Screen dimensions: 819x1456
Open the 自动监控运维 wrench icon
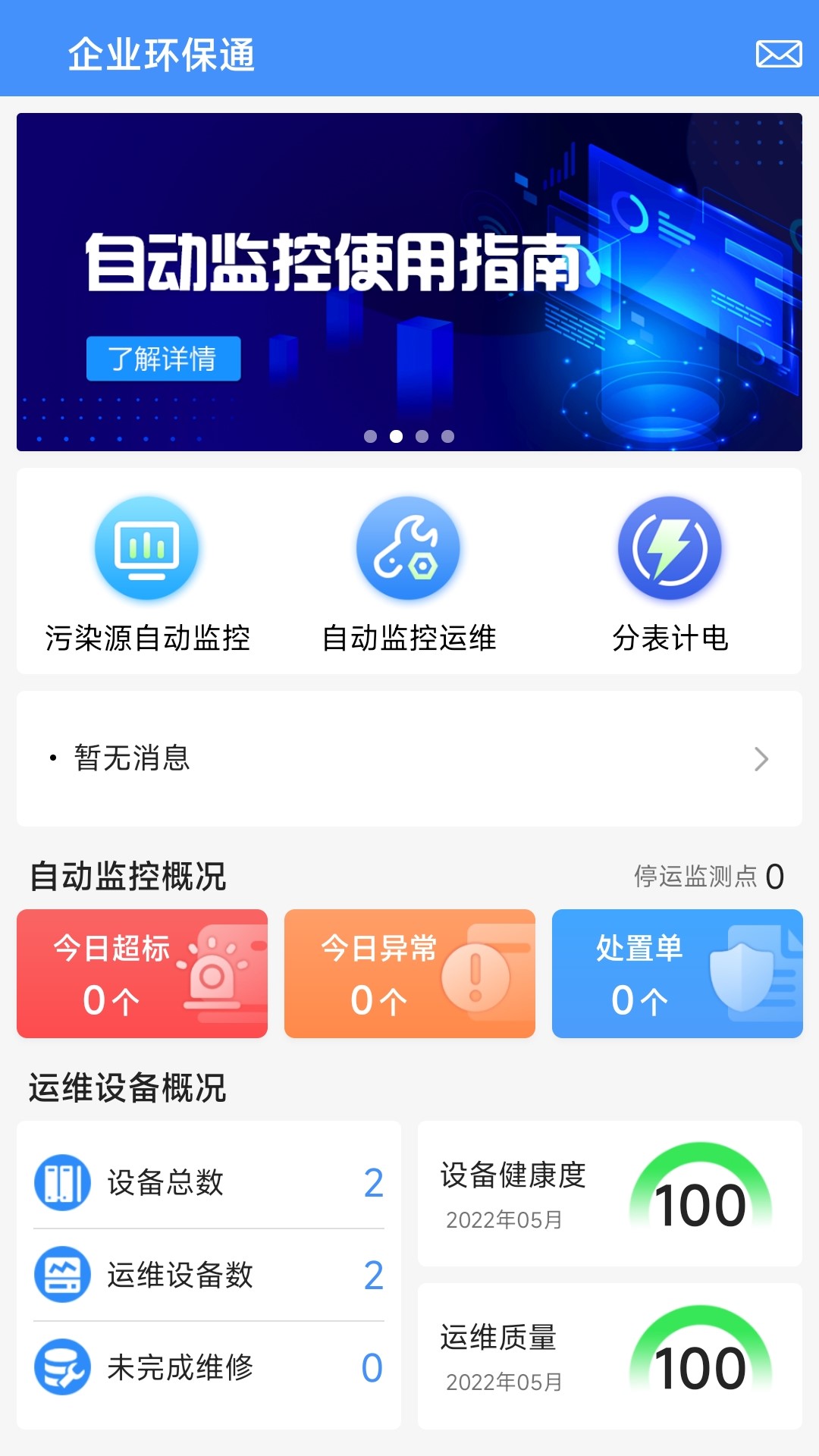[x=409, y=548]
